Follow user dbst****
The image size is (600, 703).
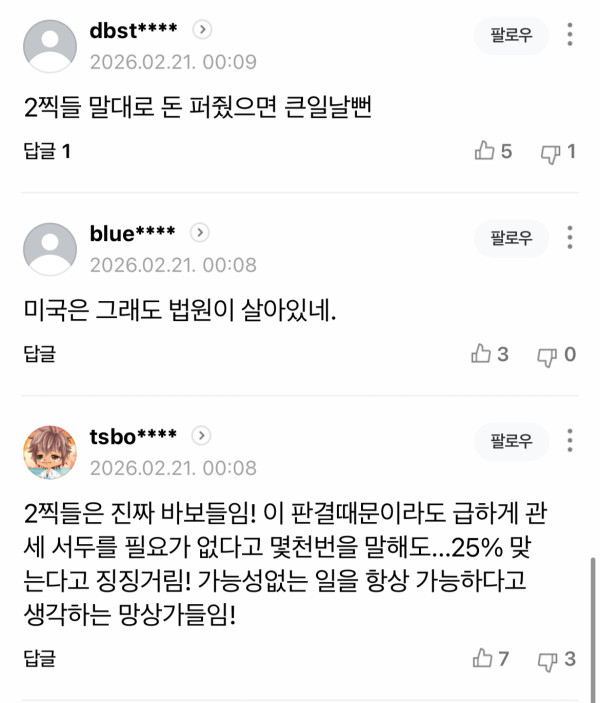tap(511, 36)
